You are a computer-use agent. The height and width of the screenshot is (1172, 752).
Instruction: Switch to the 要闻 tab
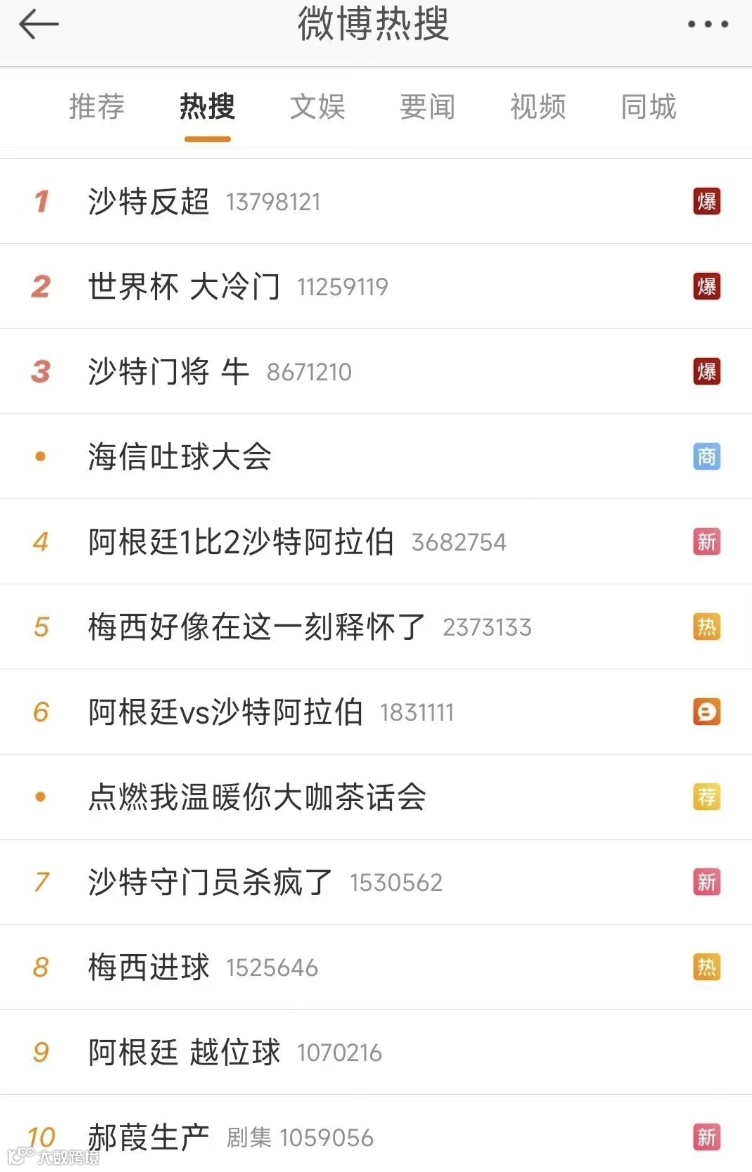coord(428,107)
